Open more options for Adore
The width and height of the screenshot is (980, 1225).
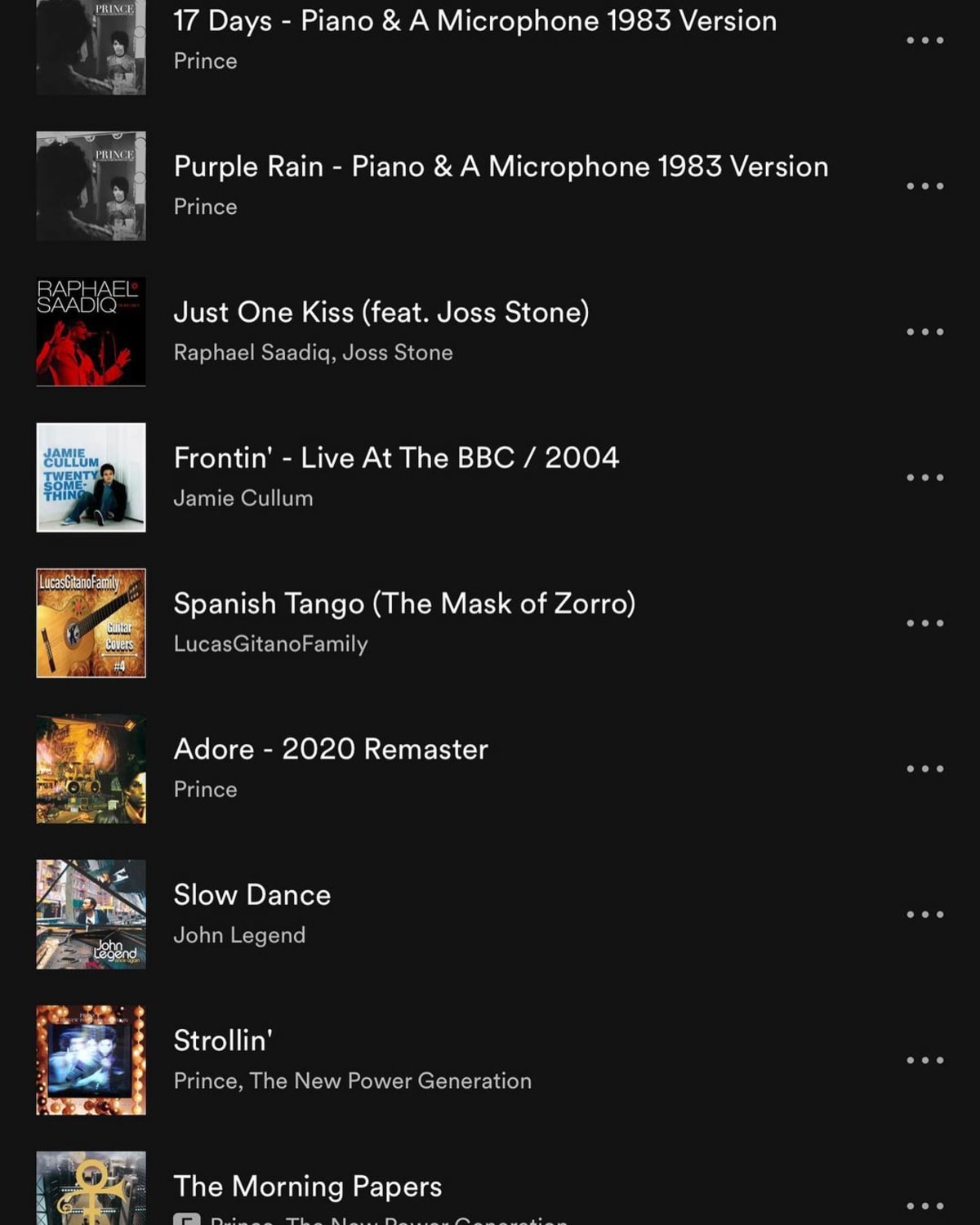point(924,767)
